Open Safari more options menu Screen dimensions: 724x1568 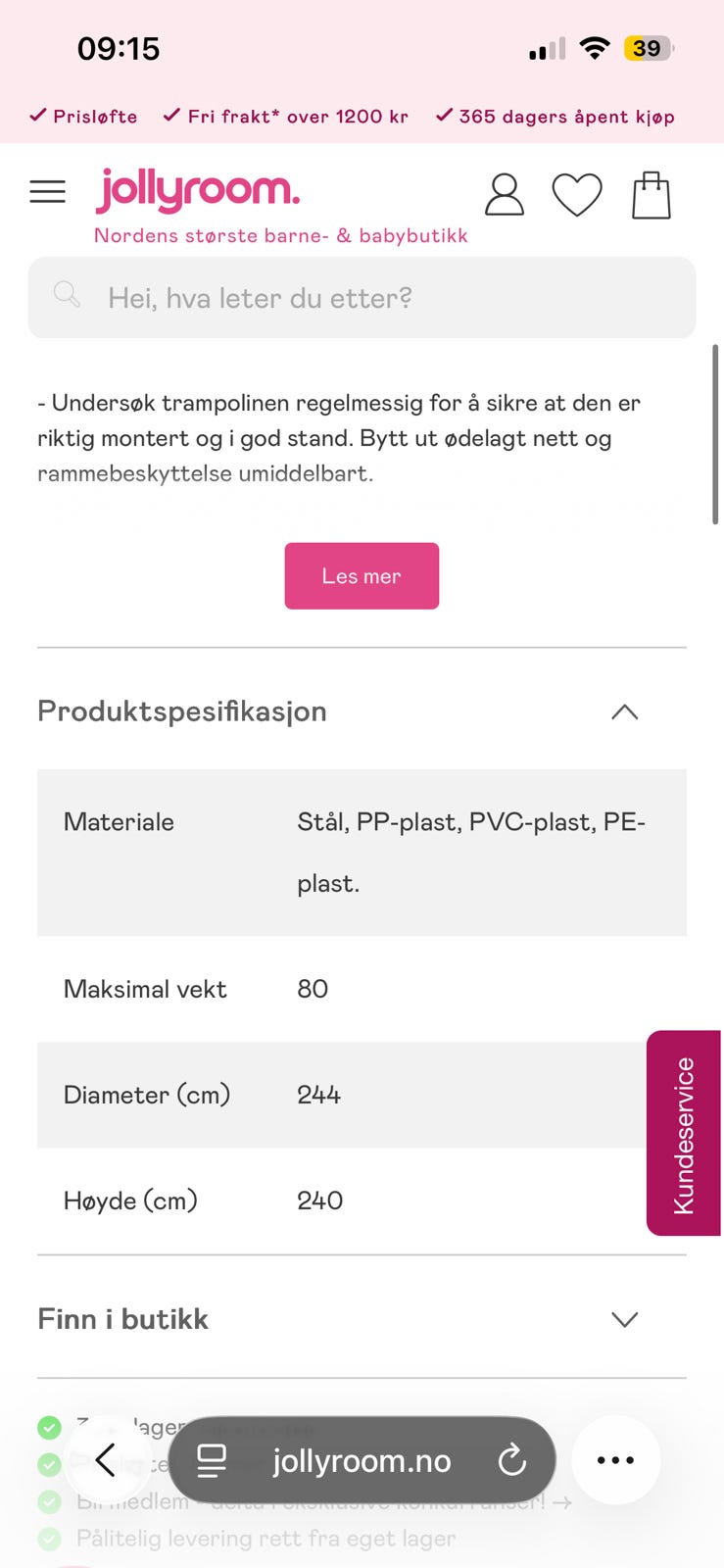615,1460
